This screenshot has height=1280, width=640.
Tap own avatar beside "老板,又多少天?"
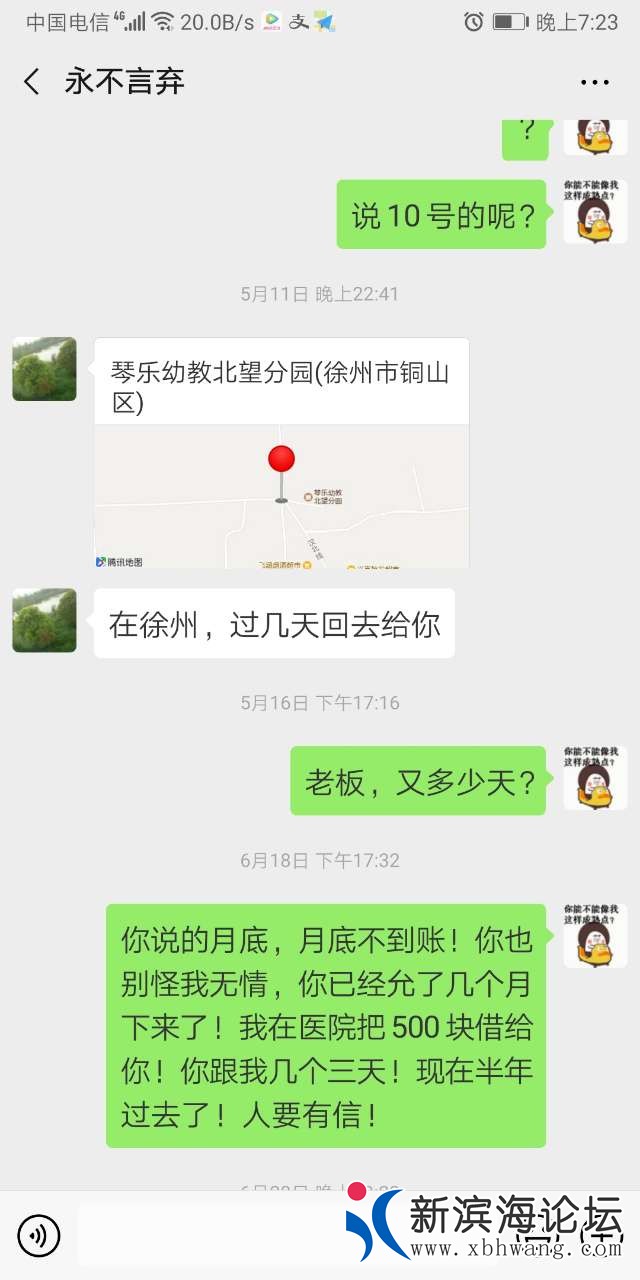(x=595, y=778)
